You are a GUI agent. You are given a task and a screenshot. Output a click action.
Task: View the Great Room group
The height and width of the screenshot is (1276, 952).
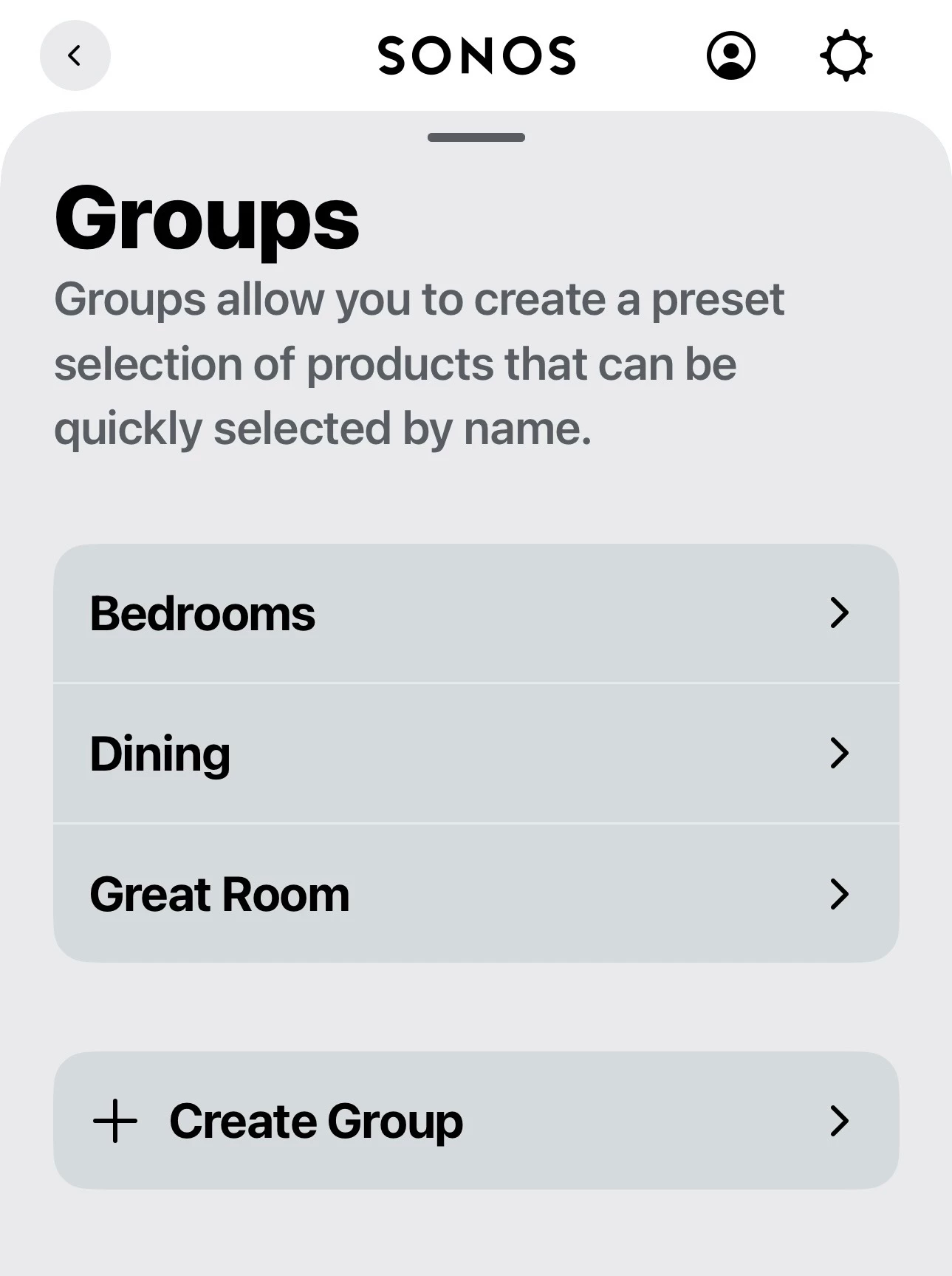pos(476,894)
